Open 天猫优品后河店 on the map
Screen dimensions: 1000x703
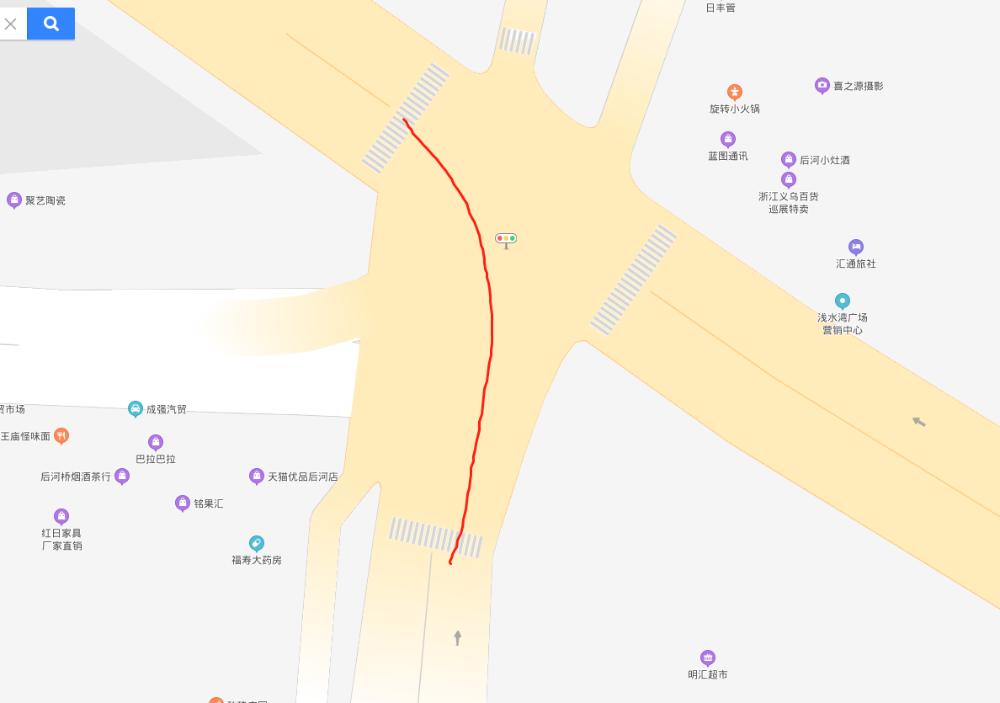click(x=256, y=476)
